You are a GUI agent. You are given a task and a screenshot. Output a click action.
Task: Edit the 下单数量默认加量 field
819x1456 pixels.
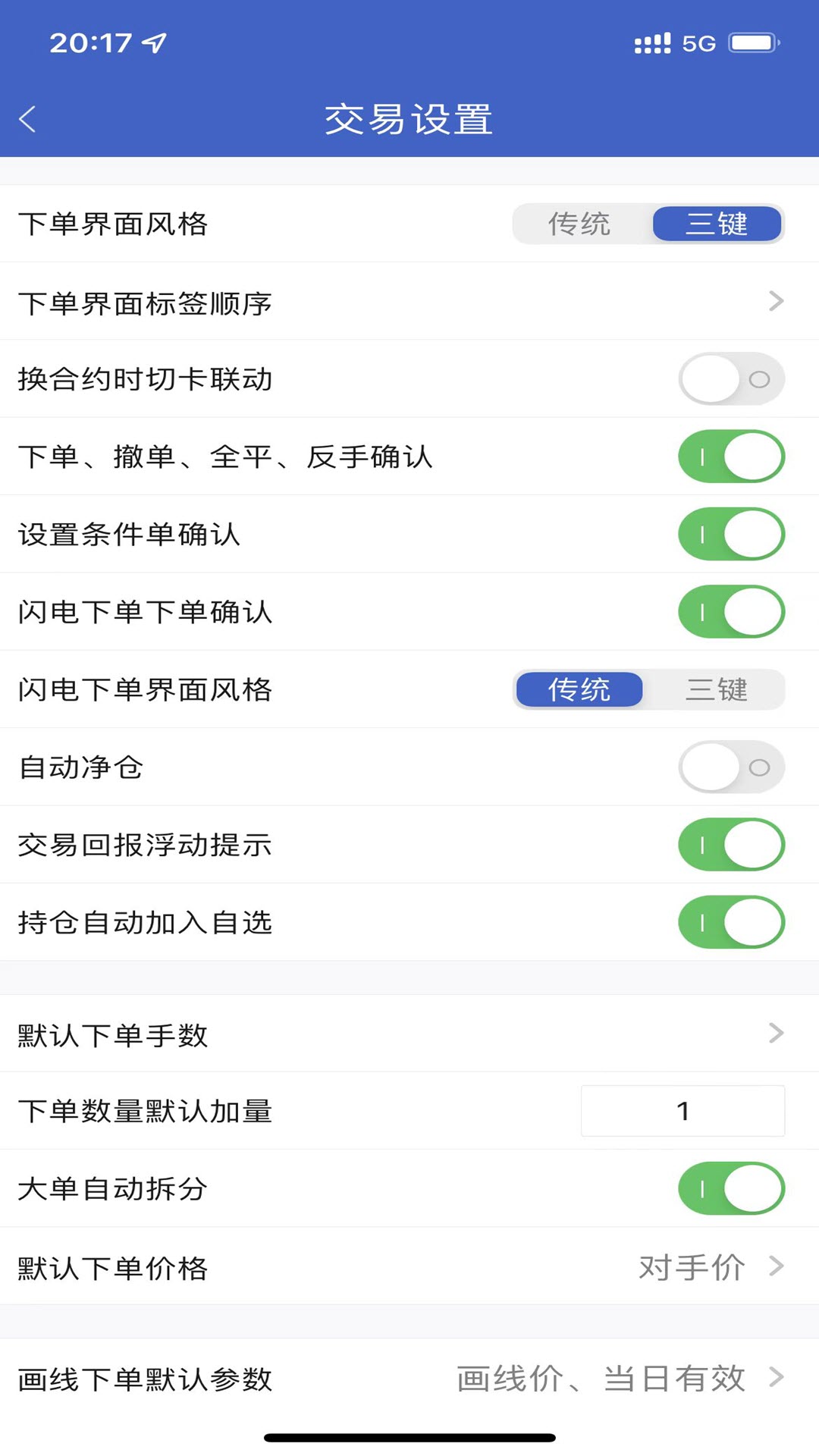coord(682,1111)
